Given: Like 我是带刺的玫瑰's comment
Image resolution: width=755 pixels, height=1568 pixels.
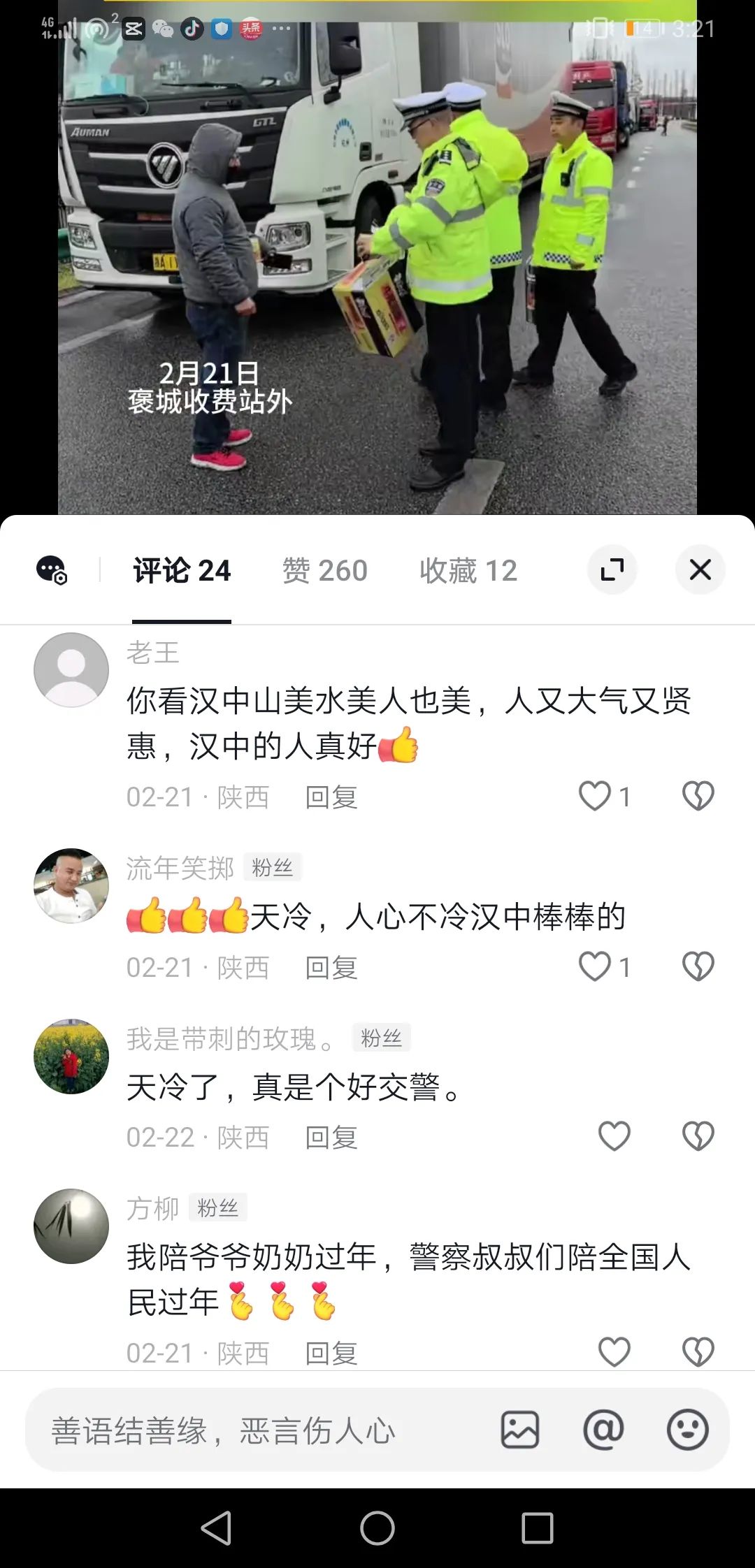Looking at the screenshot, I should pyautogui.click(x=614, y=1136).
